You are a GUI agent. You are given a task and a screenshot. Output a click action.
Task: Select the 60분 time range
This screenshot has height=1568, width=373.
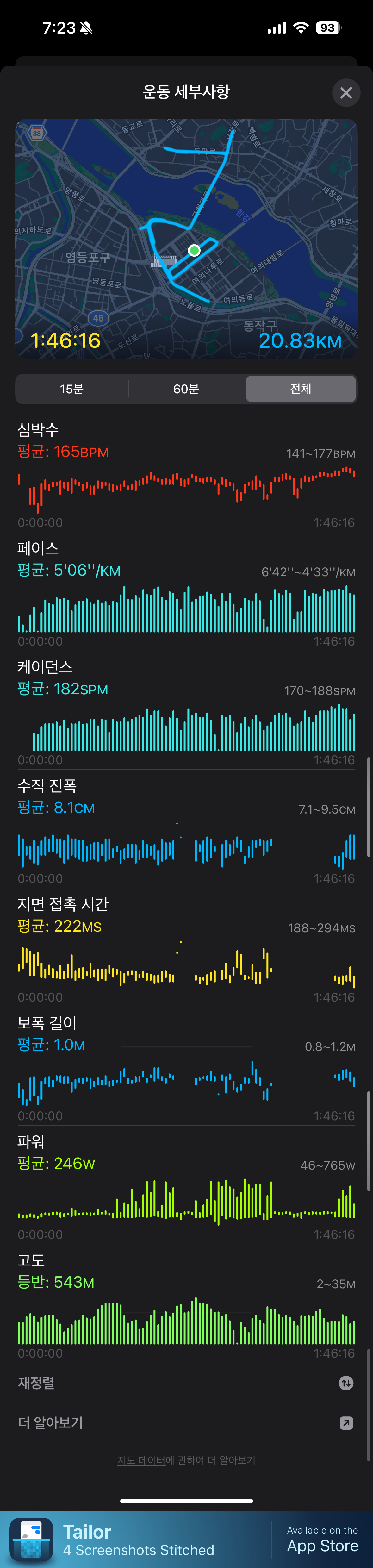tap(186, 389)
